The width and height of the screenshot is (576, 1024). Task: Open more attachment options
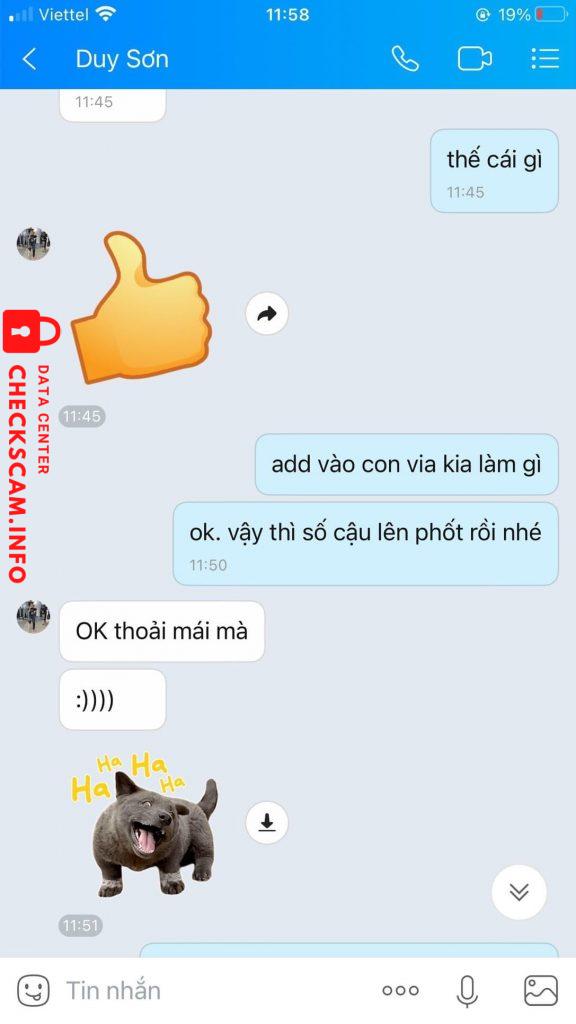(x=400, y=991)
